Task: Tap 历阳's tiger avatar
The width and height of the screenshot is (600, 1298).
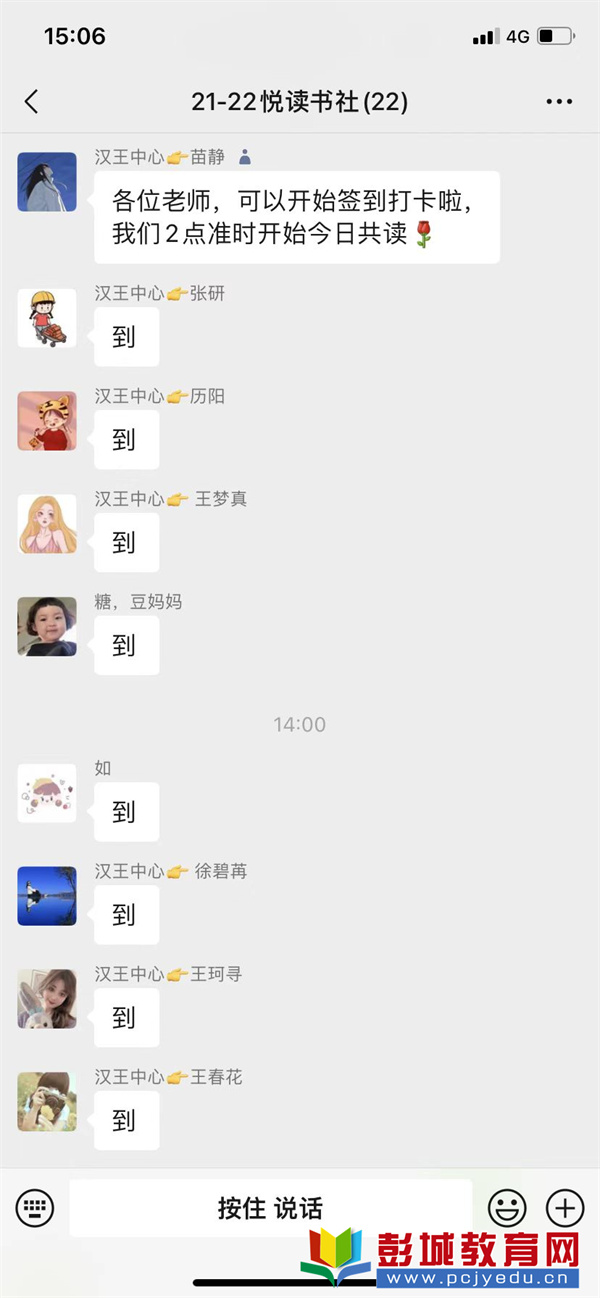Action: click(47, 421)
